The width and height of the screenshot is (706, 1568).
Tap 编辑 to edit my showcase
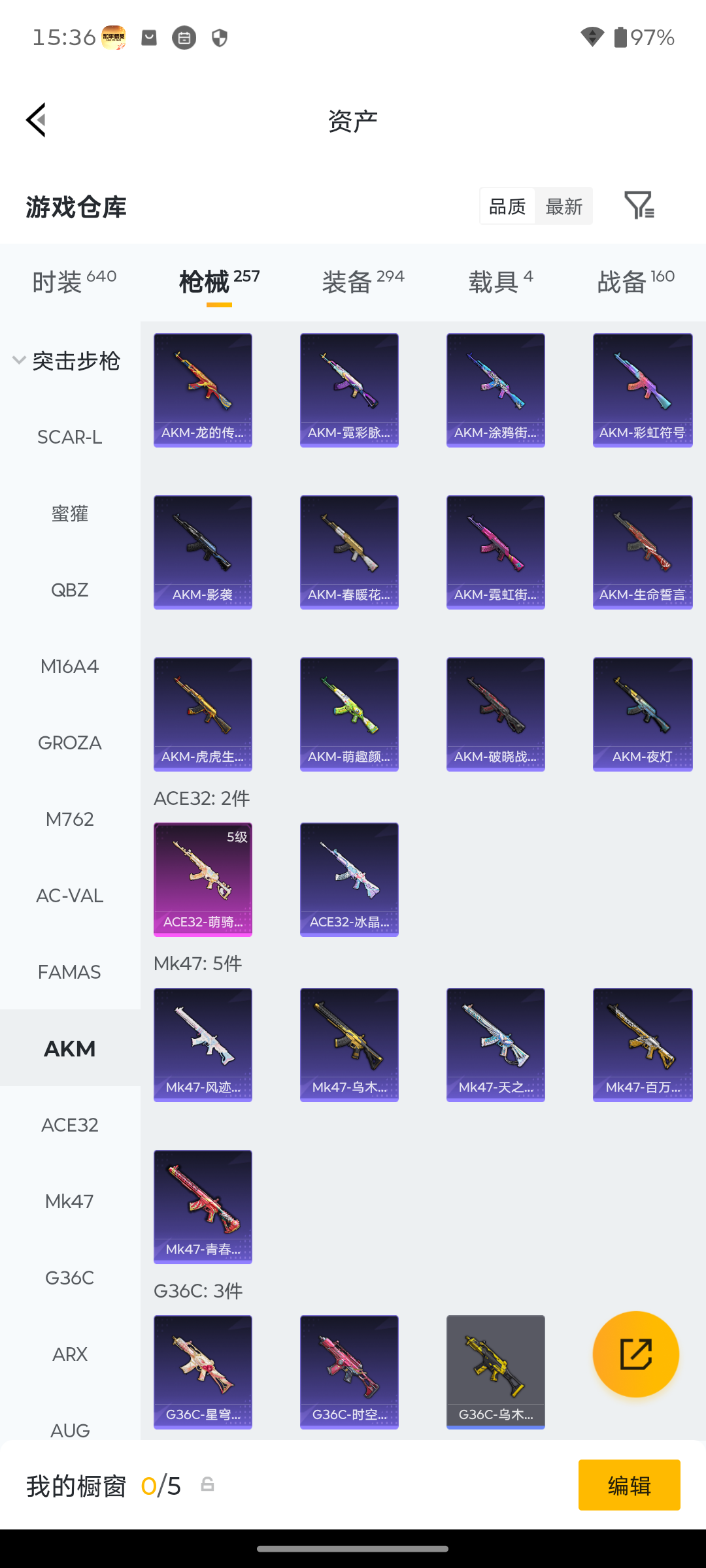(630, 1485)
